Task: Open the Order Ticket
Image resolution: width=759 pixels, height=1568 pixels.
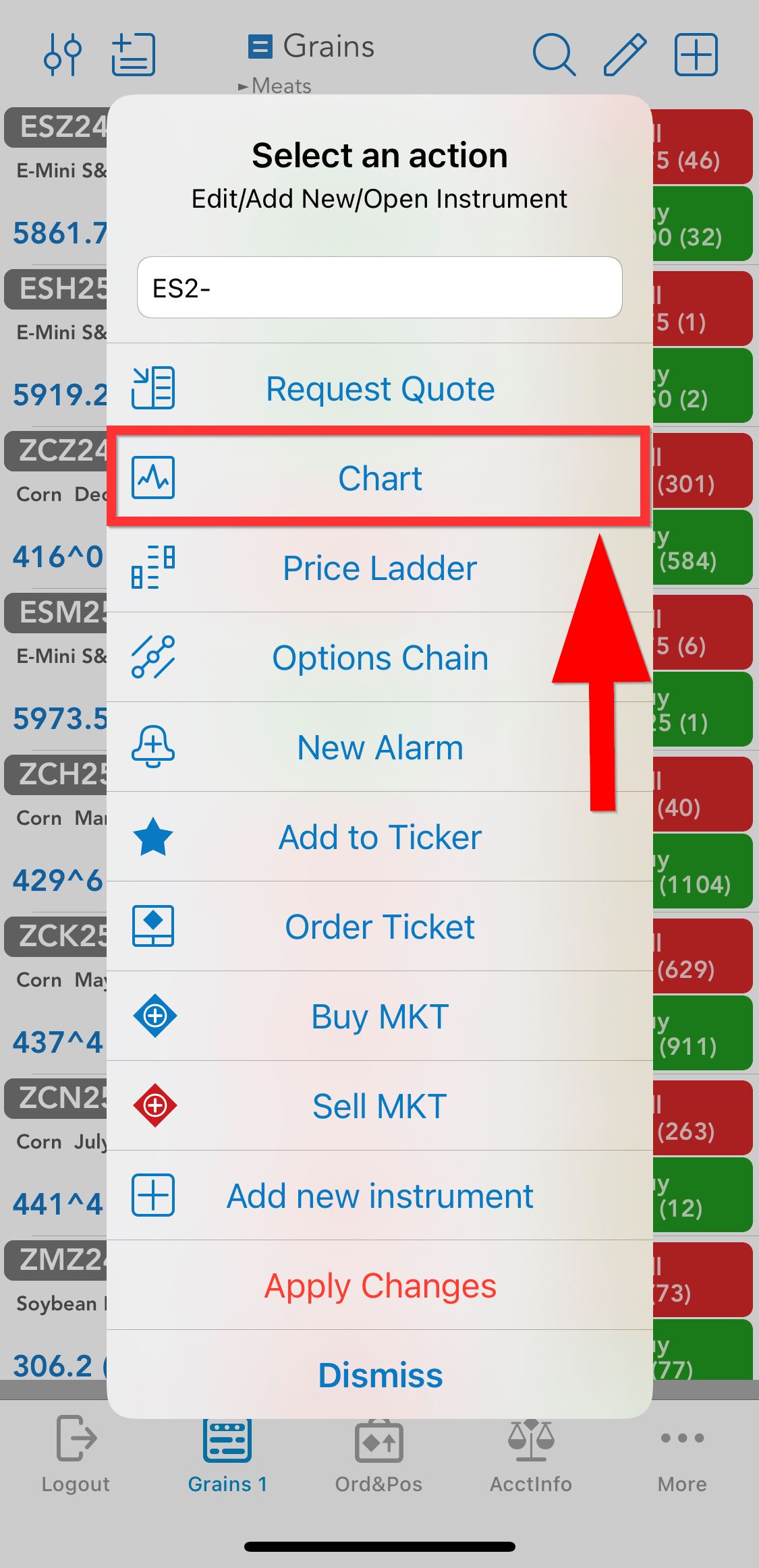Action: tap(379, 927)
